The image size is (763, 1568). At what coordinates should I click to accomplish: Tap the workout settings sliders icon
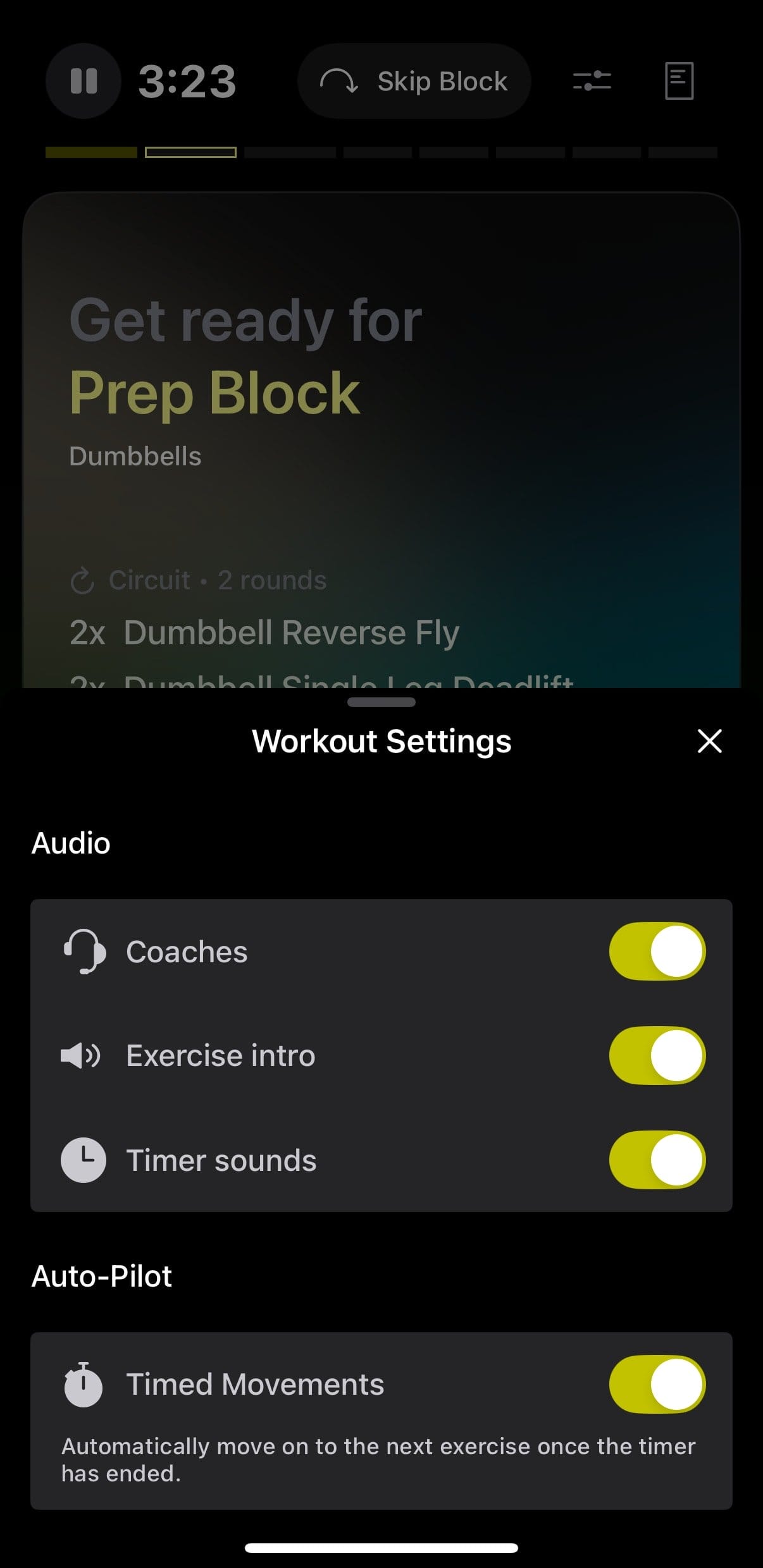pos(592,81)
